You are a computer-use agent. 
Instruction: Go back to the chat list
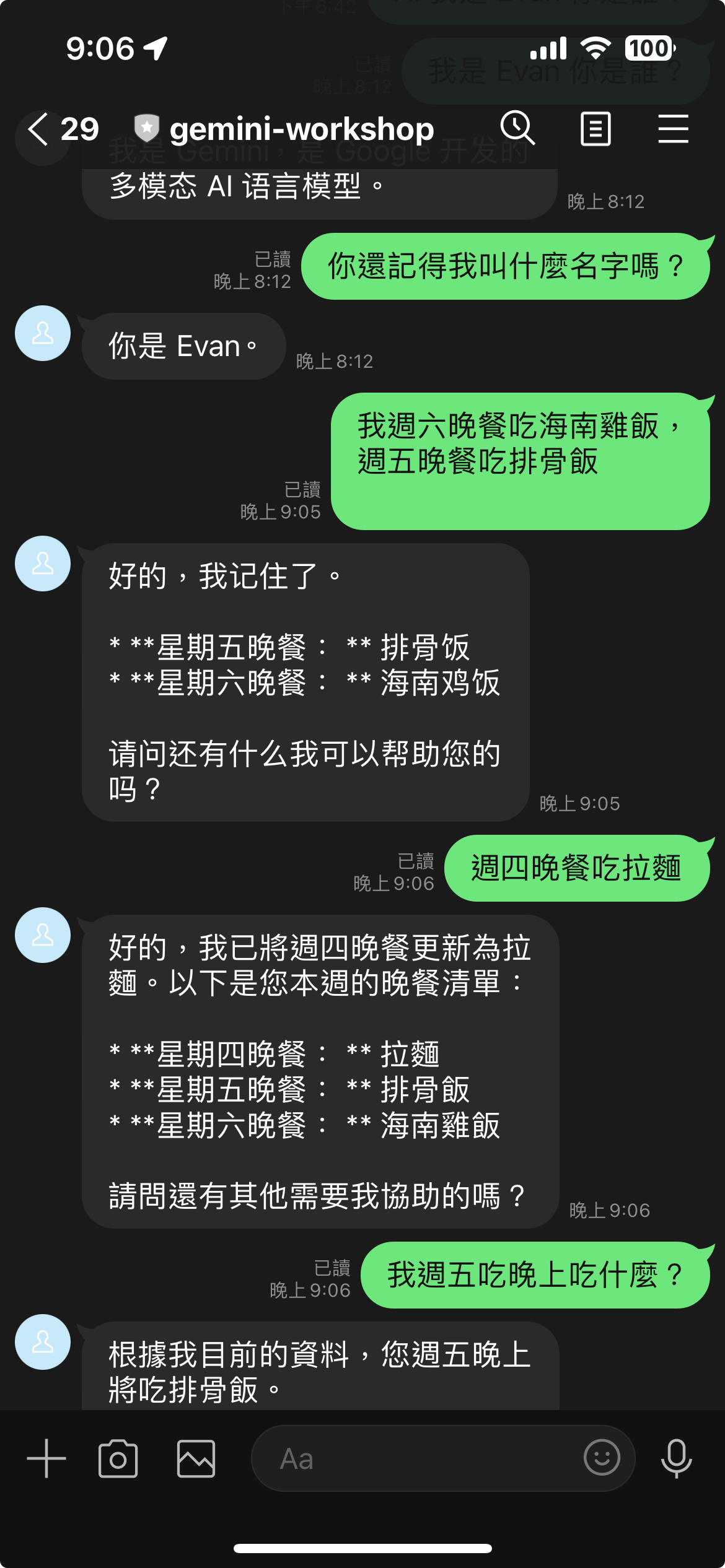tap(38, 129)
